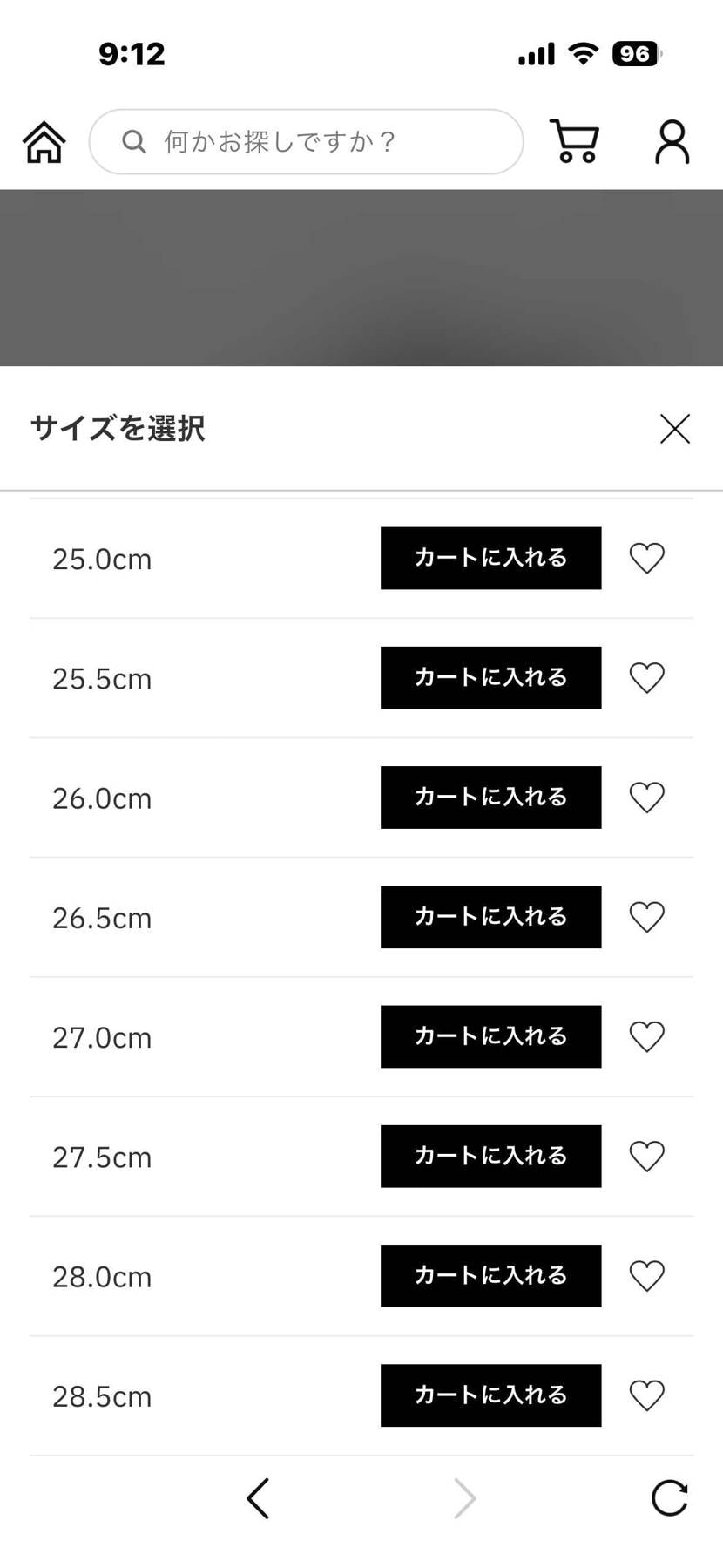Add 27.0cm shoes to the cart
Screen dimensions: 723x1568
(490, 1036)
